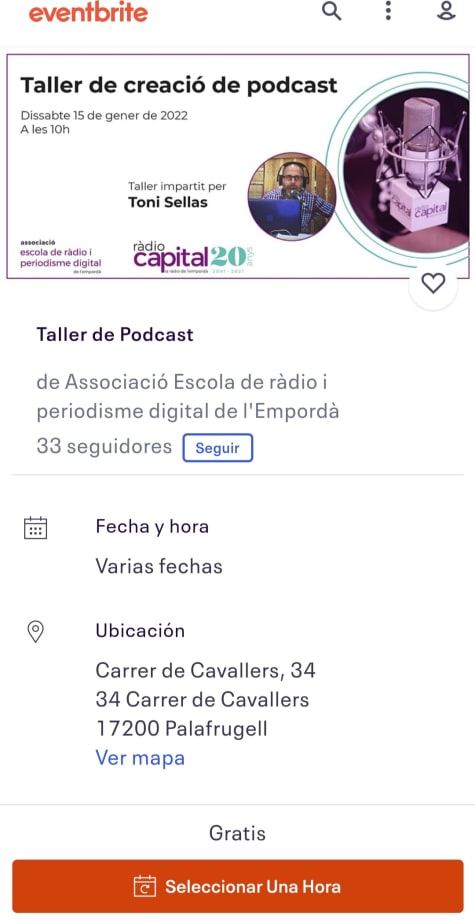Tap the Eventbrite logo to go home

pos(88,12)
